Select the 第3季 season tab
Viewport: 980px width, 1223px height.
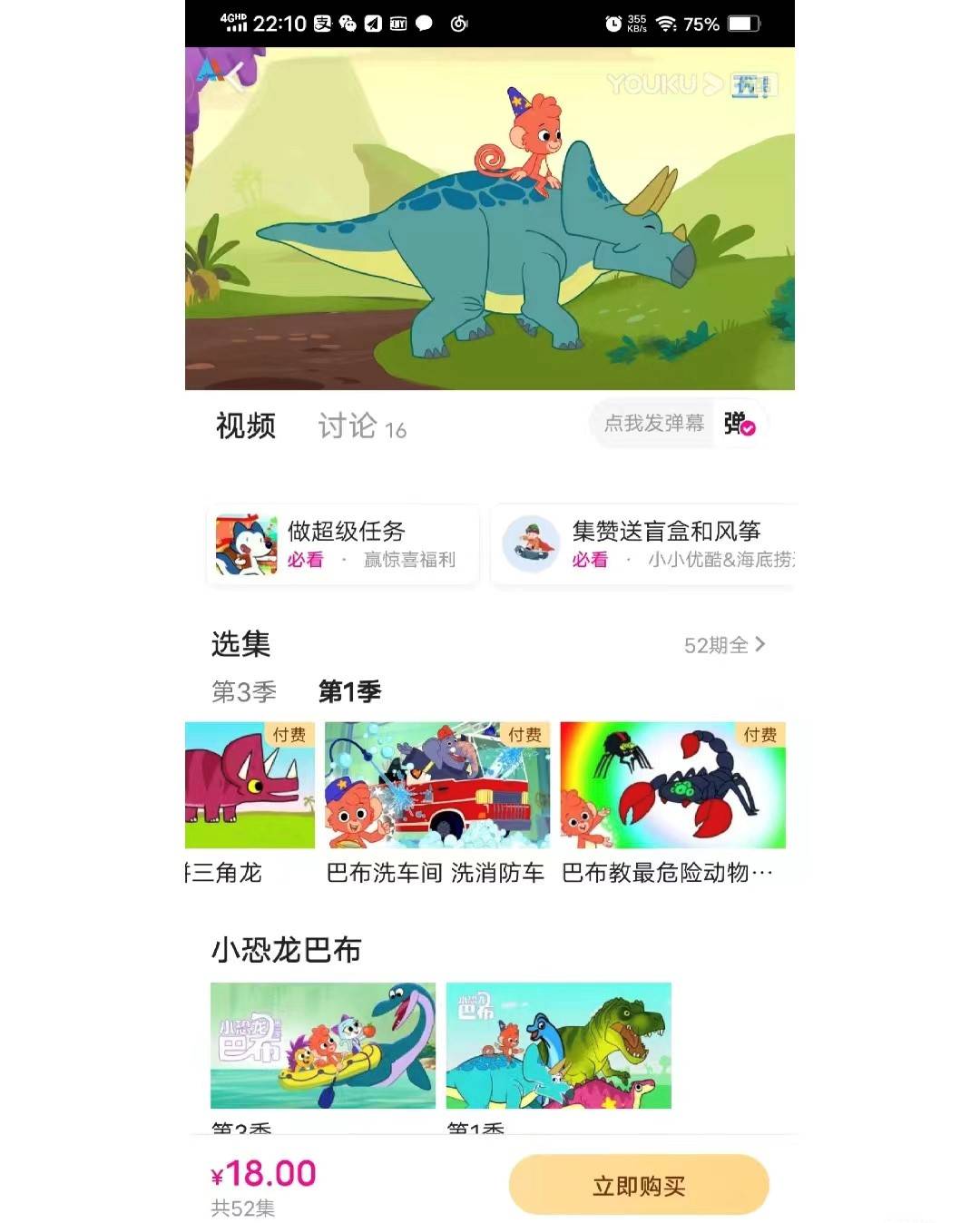point(245,692)
